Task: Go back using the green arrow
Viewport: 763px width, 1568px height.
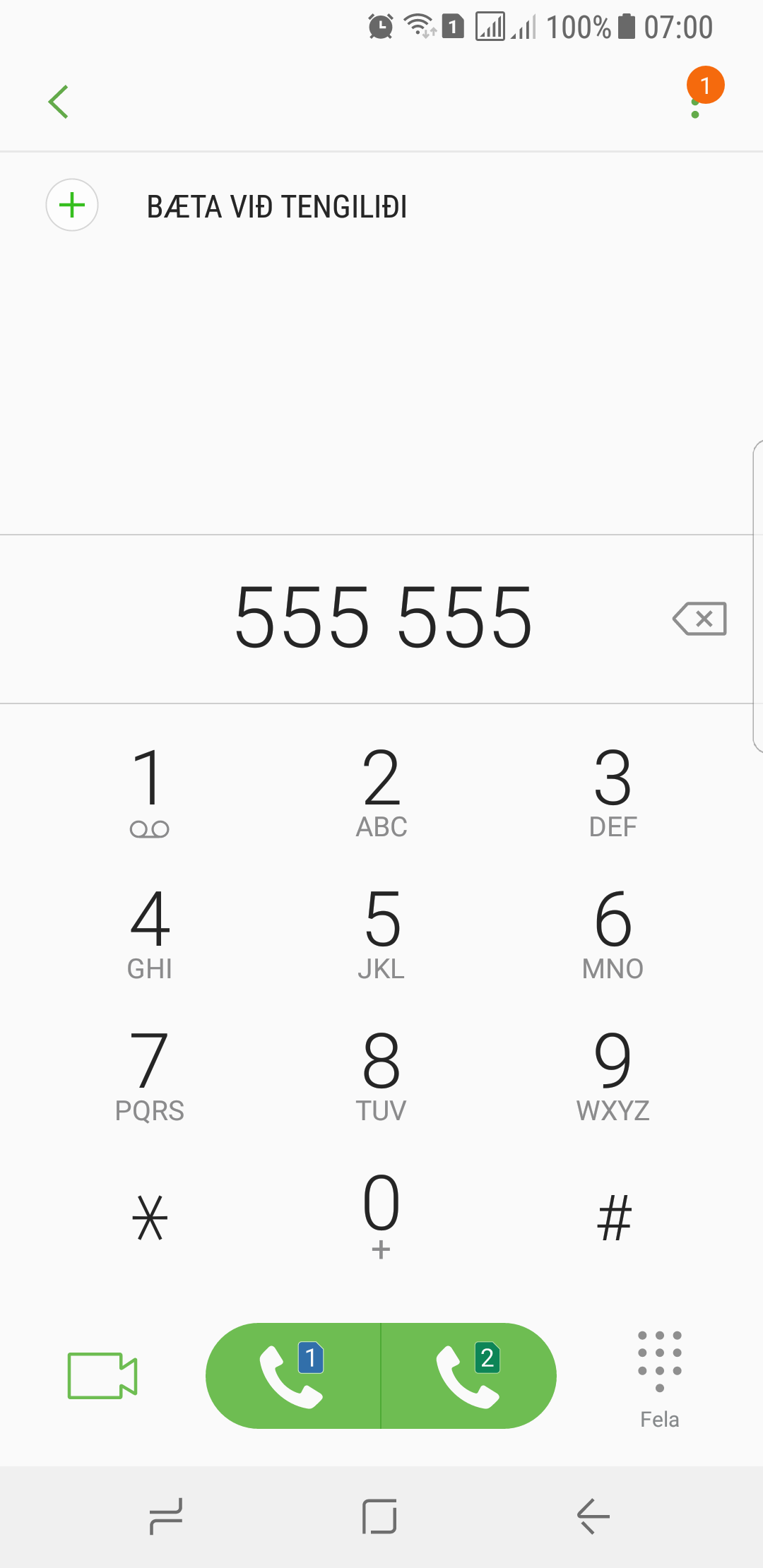Action: coord(59,102)
